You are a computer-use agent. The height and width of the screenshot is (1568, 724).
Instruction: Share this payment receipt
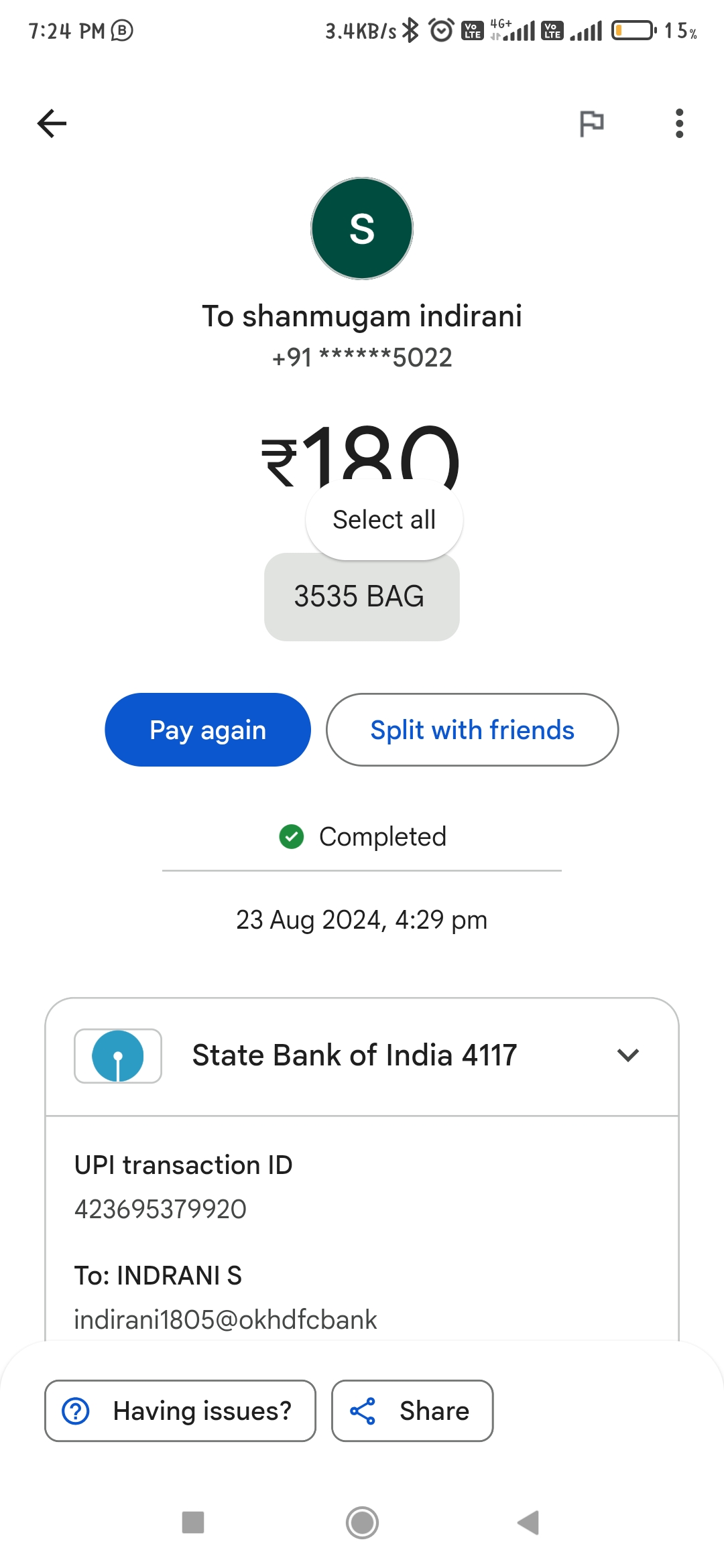pos(412,1411)
